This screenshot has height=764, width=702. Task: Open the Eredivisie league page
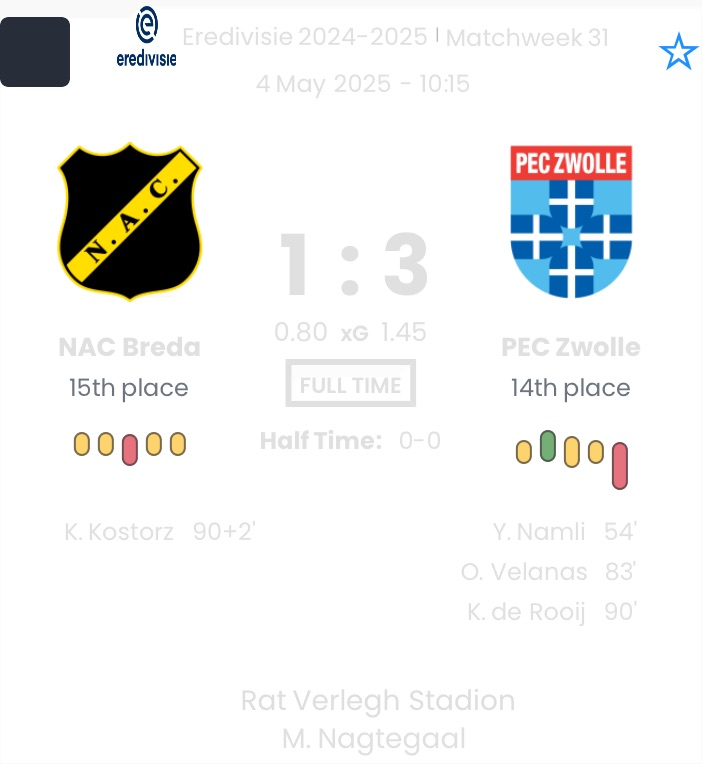click(146, 38)
